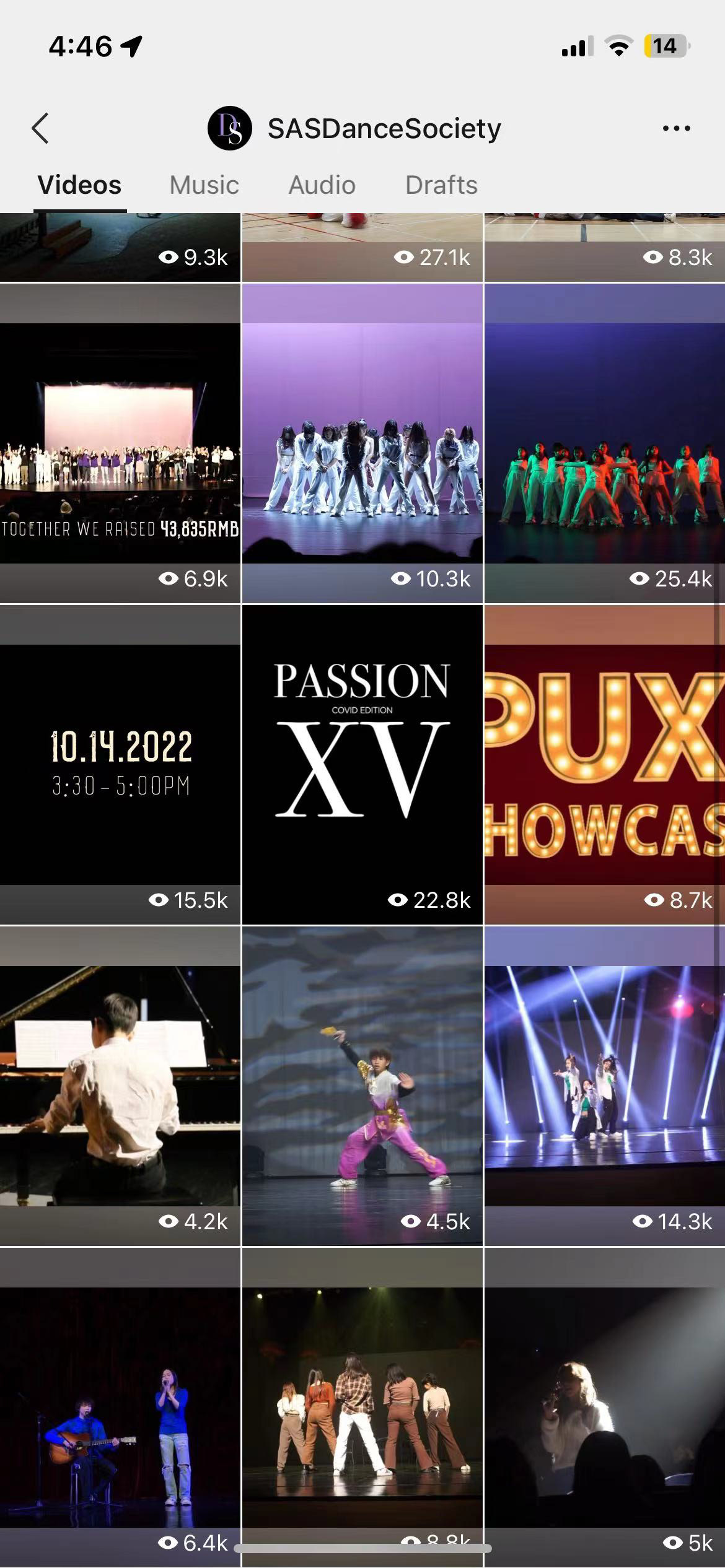Switch to the Music tab
The height and width of the screenshot is (1568, 725).
click(204, 185)
